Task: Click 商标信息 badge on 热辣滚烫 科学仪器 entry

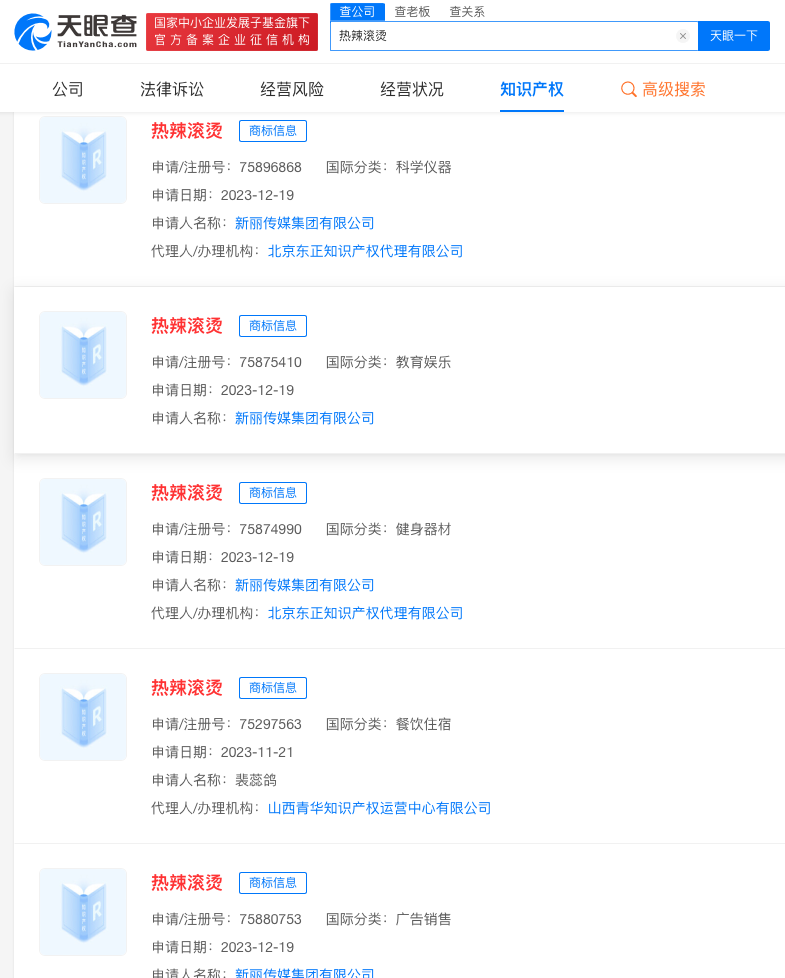Action: 272,130
